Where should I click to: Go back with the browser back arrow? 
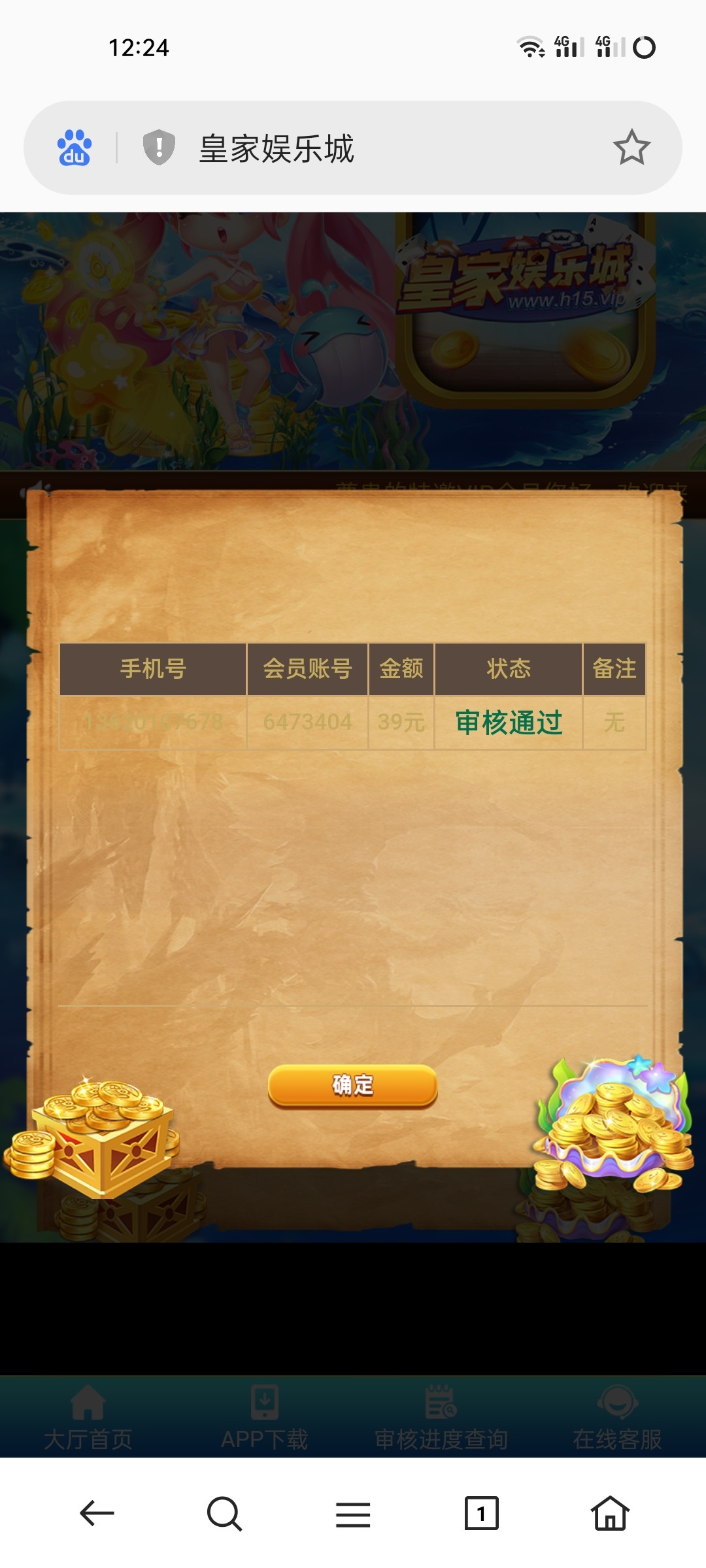point(97,1513)
